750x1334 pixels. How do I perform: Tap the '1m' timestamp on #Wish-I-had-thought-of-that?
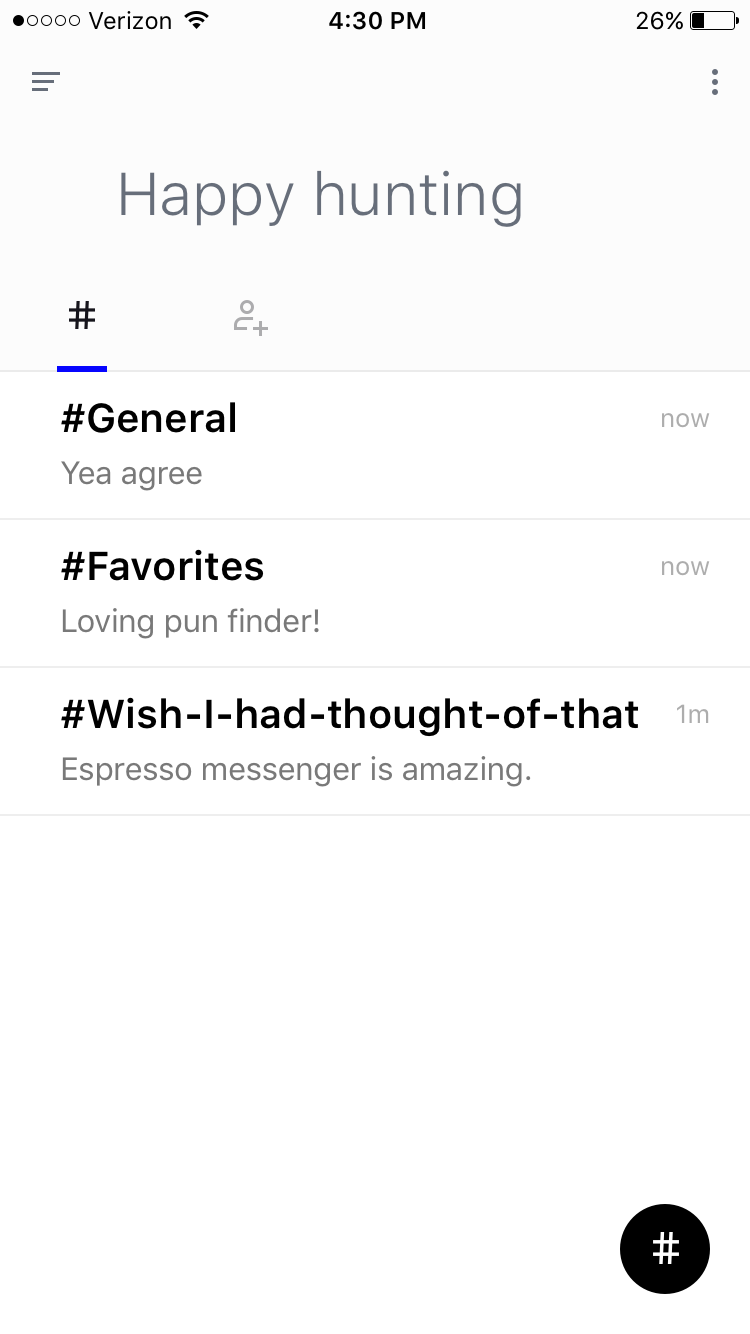692,714
